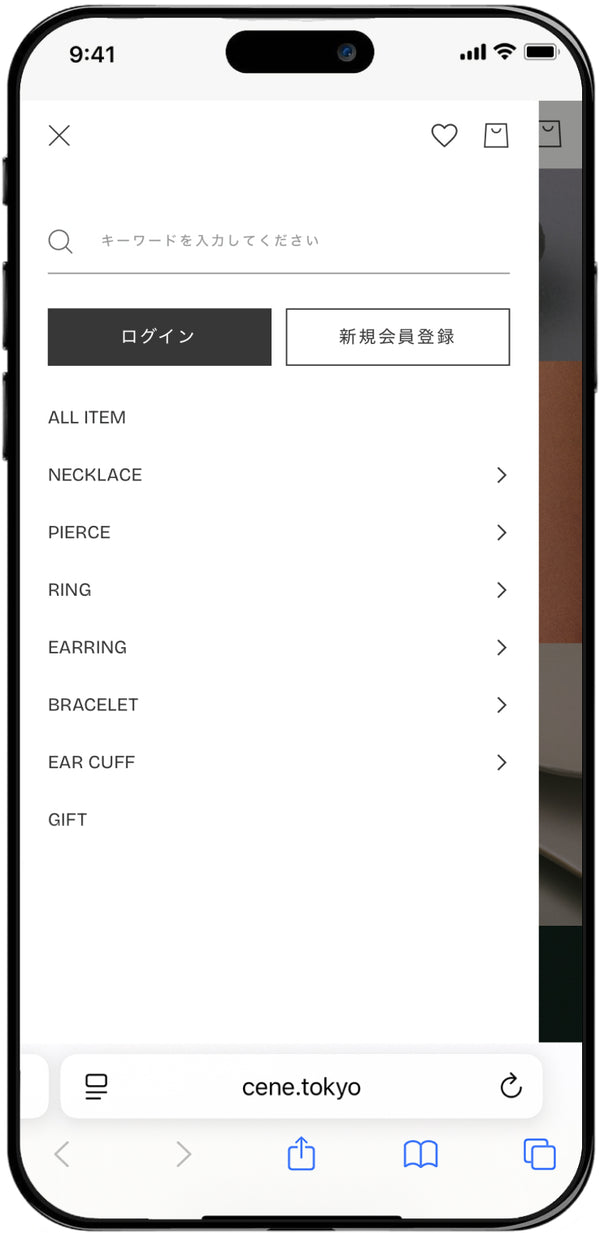Open Safari page settings menu
Viewport: 600px width, 1233px height.
(96, 1086)
